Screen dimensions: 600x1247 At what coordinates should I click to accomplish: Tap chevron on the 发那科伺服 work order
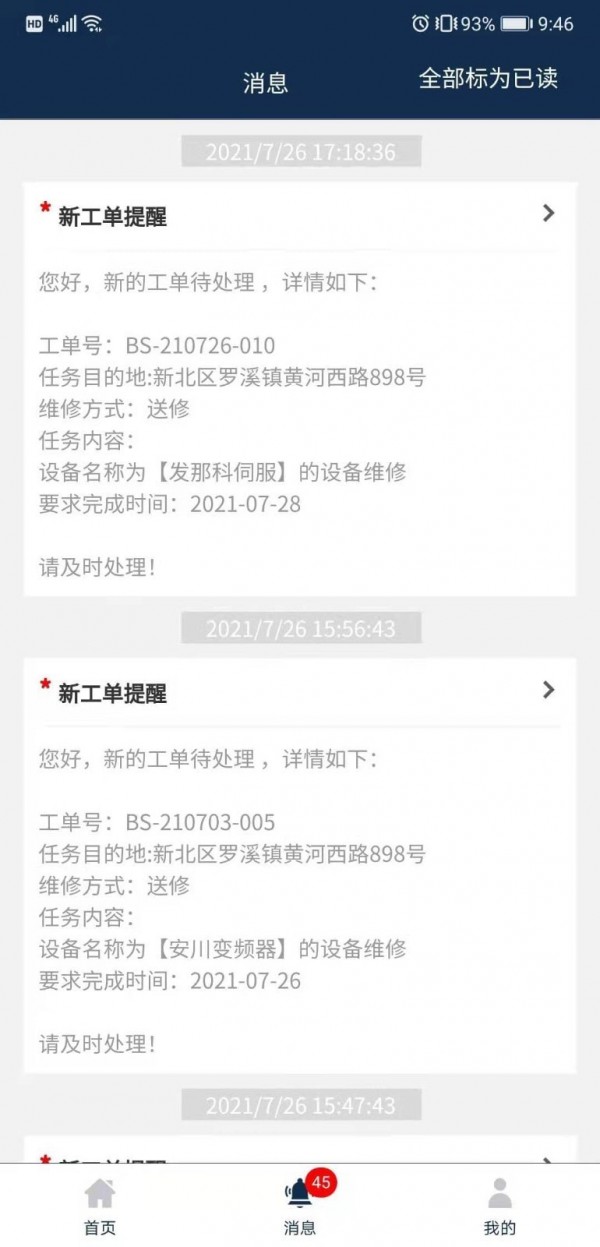pos(548,213)
